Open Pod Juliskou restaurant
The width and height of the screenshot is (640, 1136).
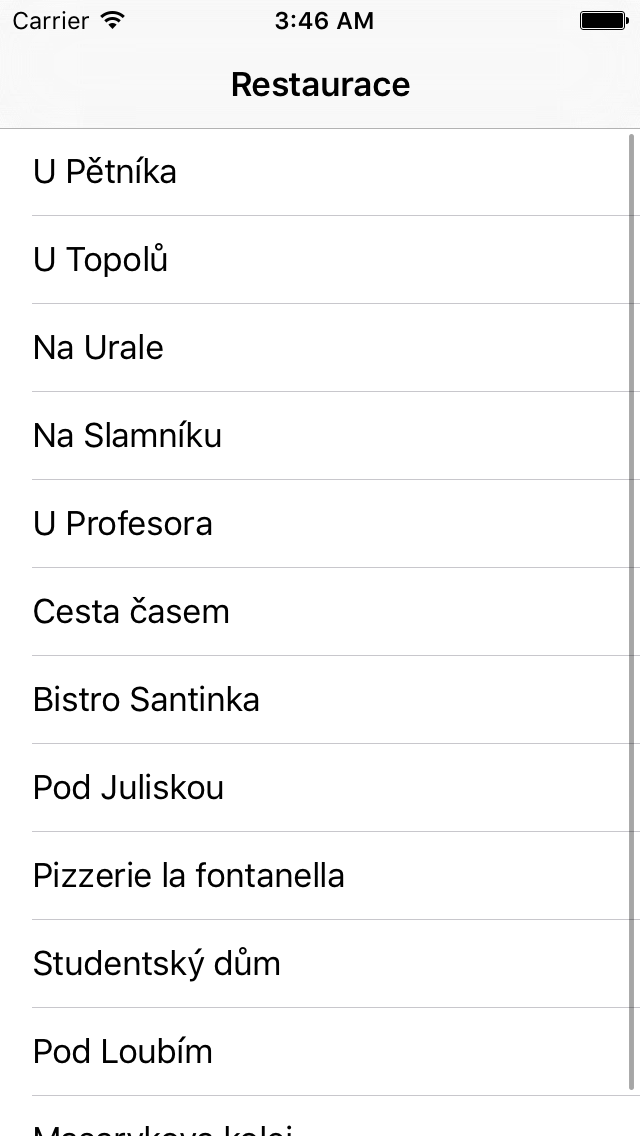point(320,788)
